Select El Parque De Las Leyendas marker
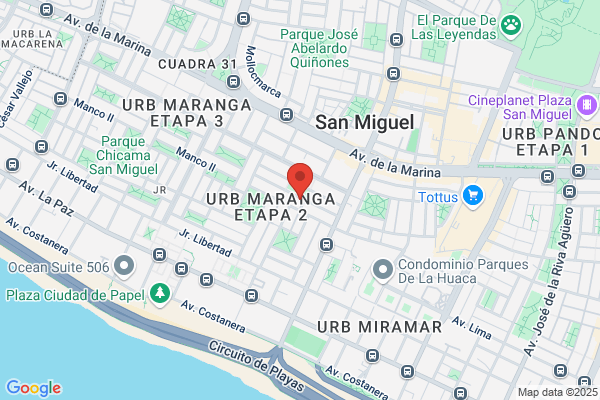The image size is (600, 400). click(511, 27)
